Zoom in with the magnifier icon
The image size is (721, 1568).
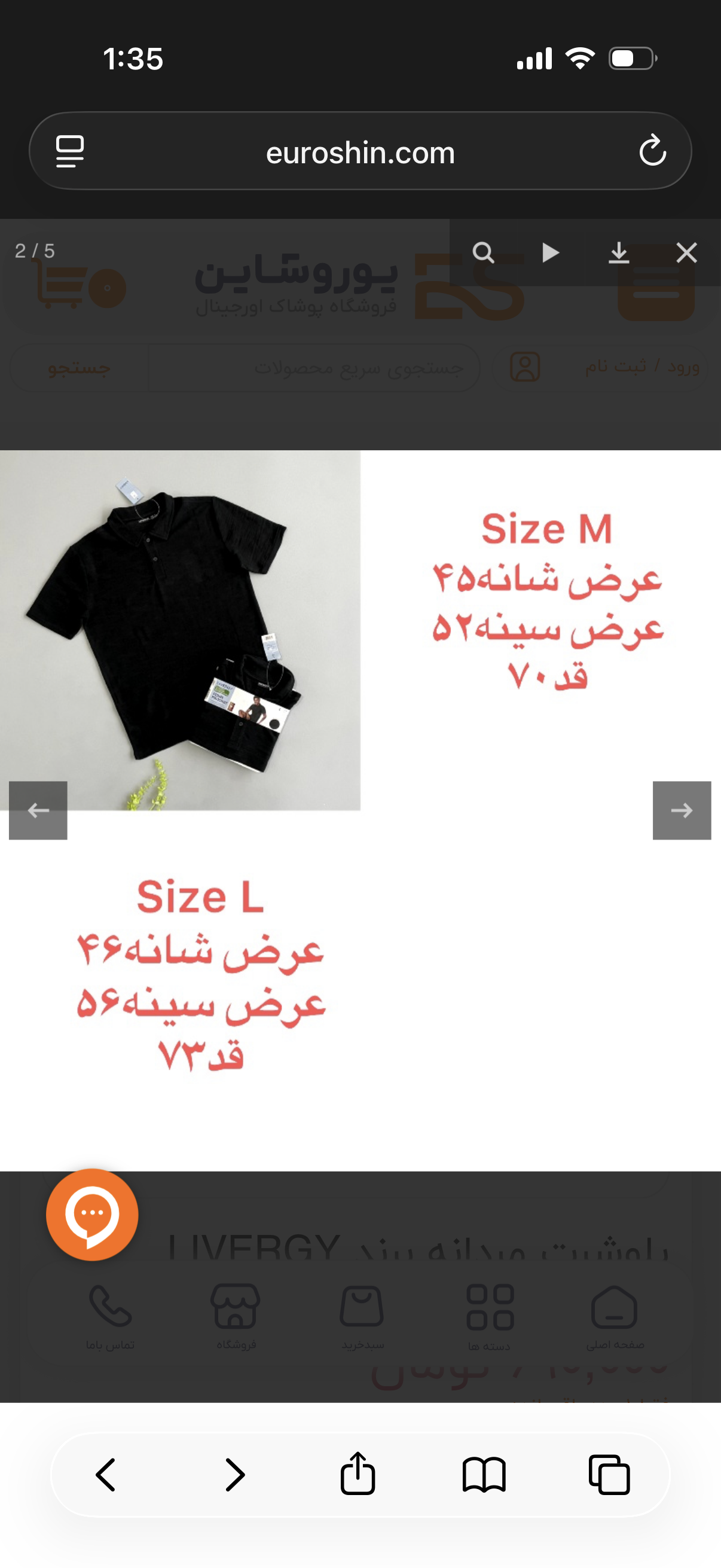pyautogui.click(x=484, y=252)
